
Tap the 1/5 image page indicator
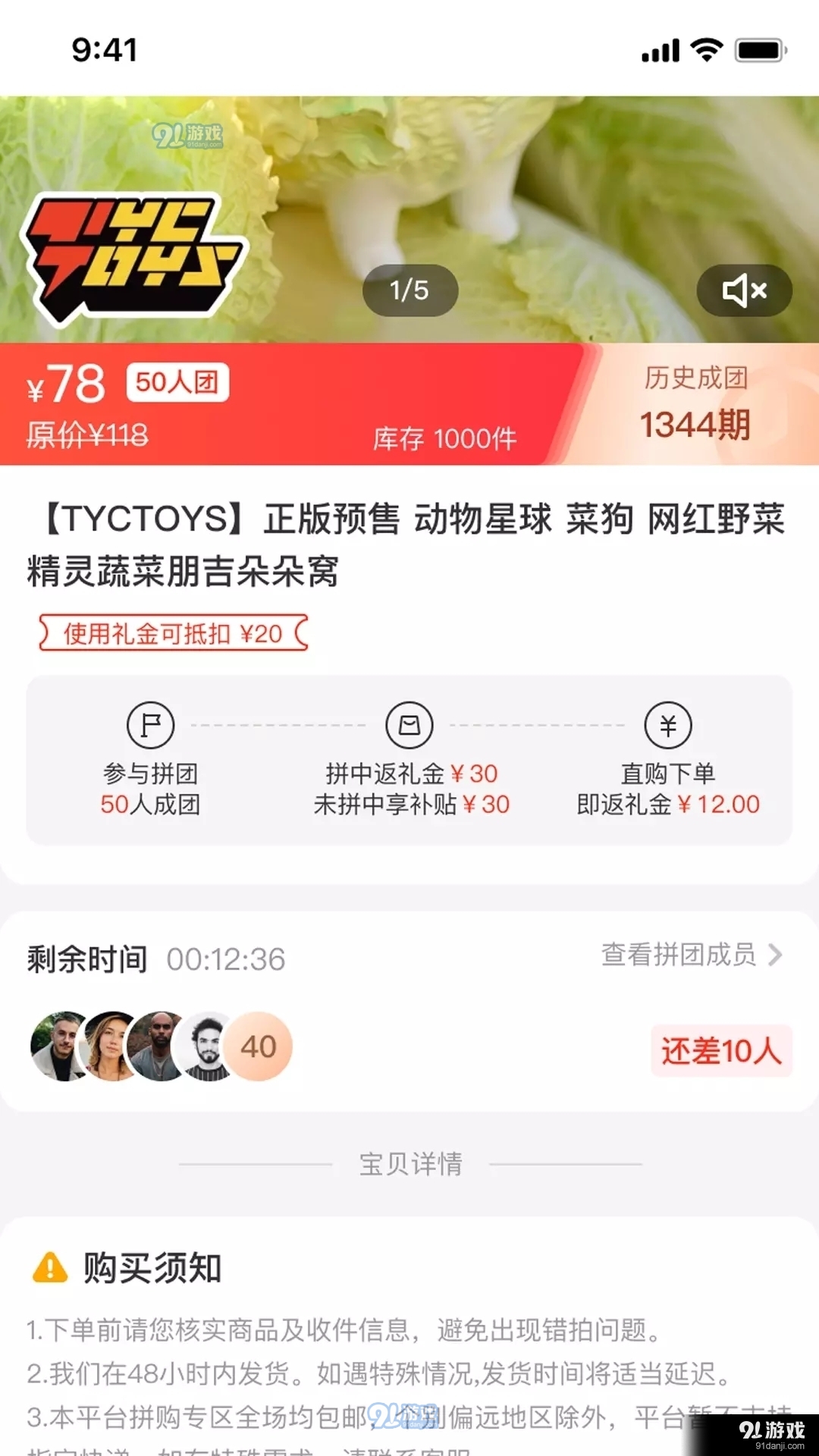409,289
